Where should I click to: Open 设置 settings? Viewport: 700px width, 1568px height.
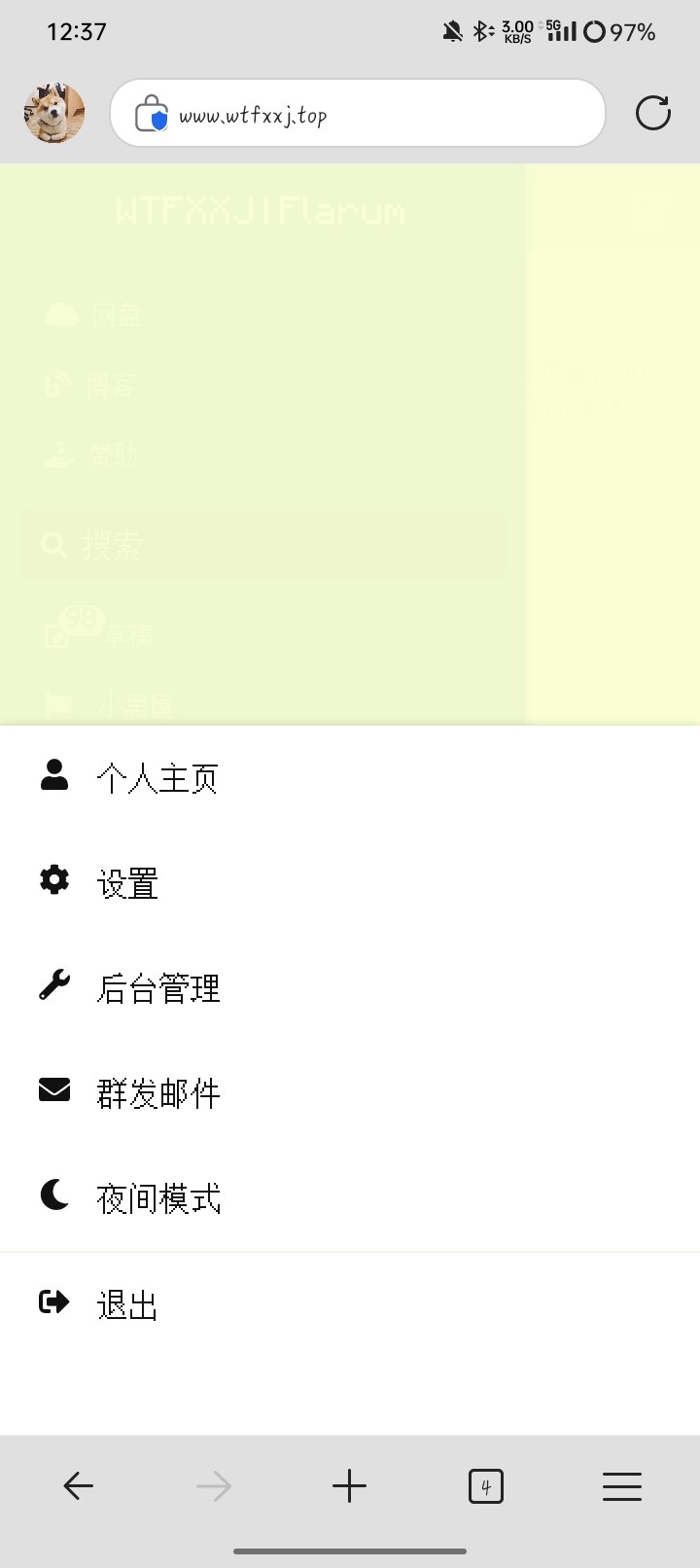point(350,883)
